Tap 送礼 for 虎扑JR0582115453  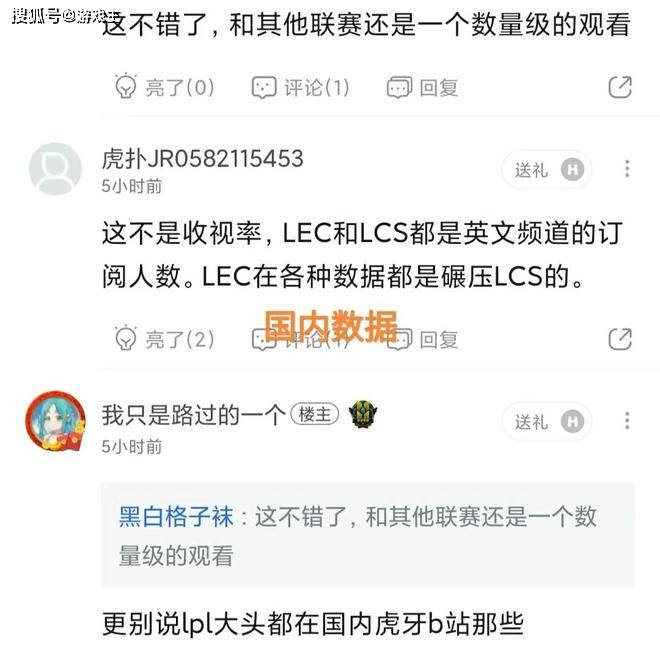tap(546, 169)
